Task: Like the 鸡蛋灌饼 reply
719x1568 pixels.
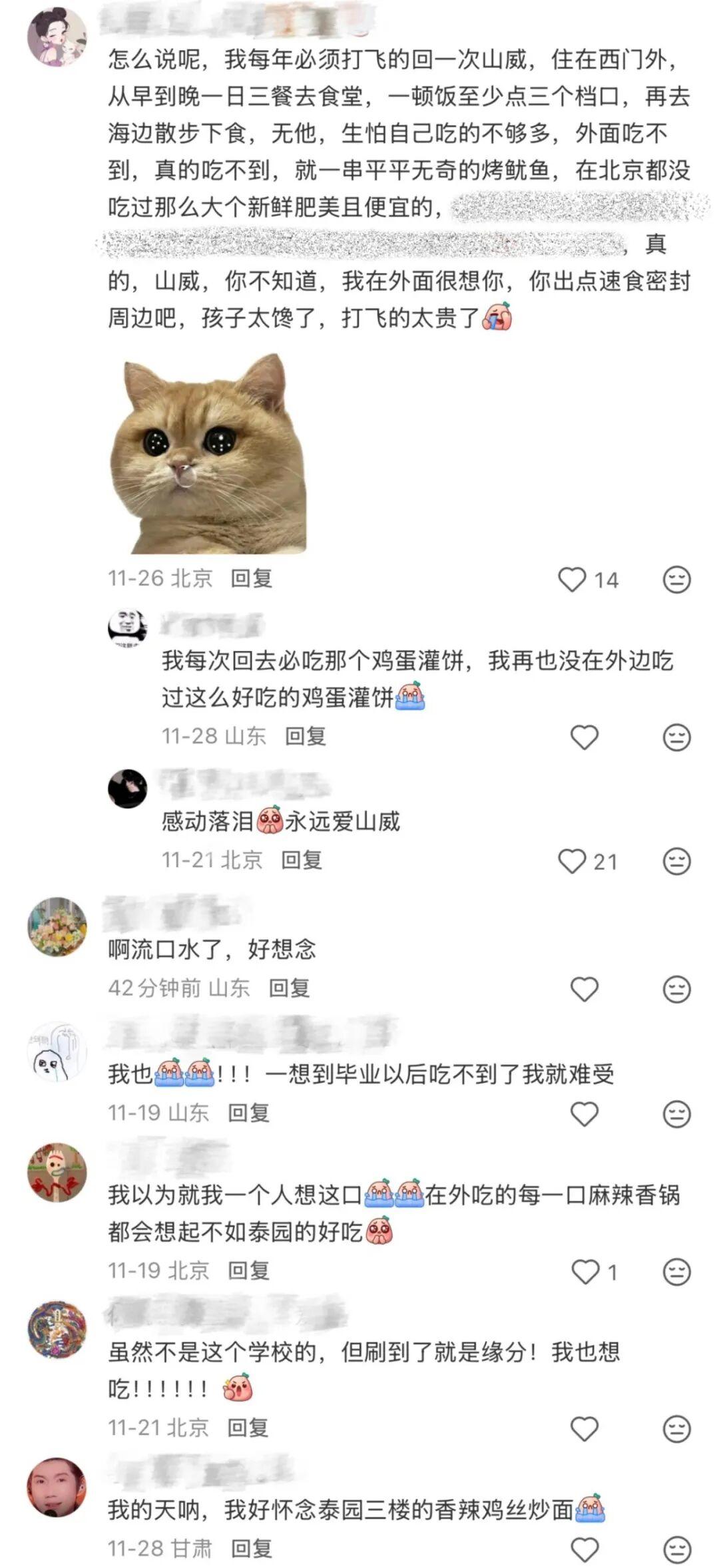Action: [x=585, y=737]
